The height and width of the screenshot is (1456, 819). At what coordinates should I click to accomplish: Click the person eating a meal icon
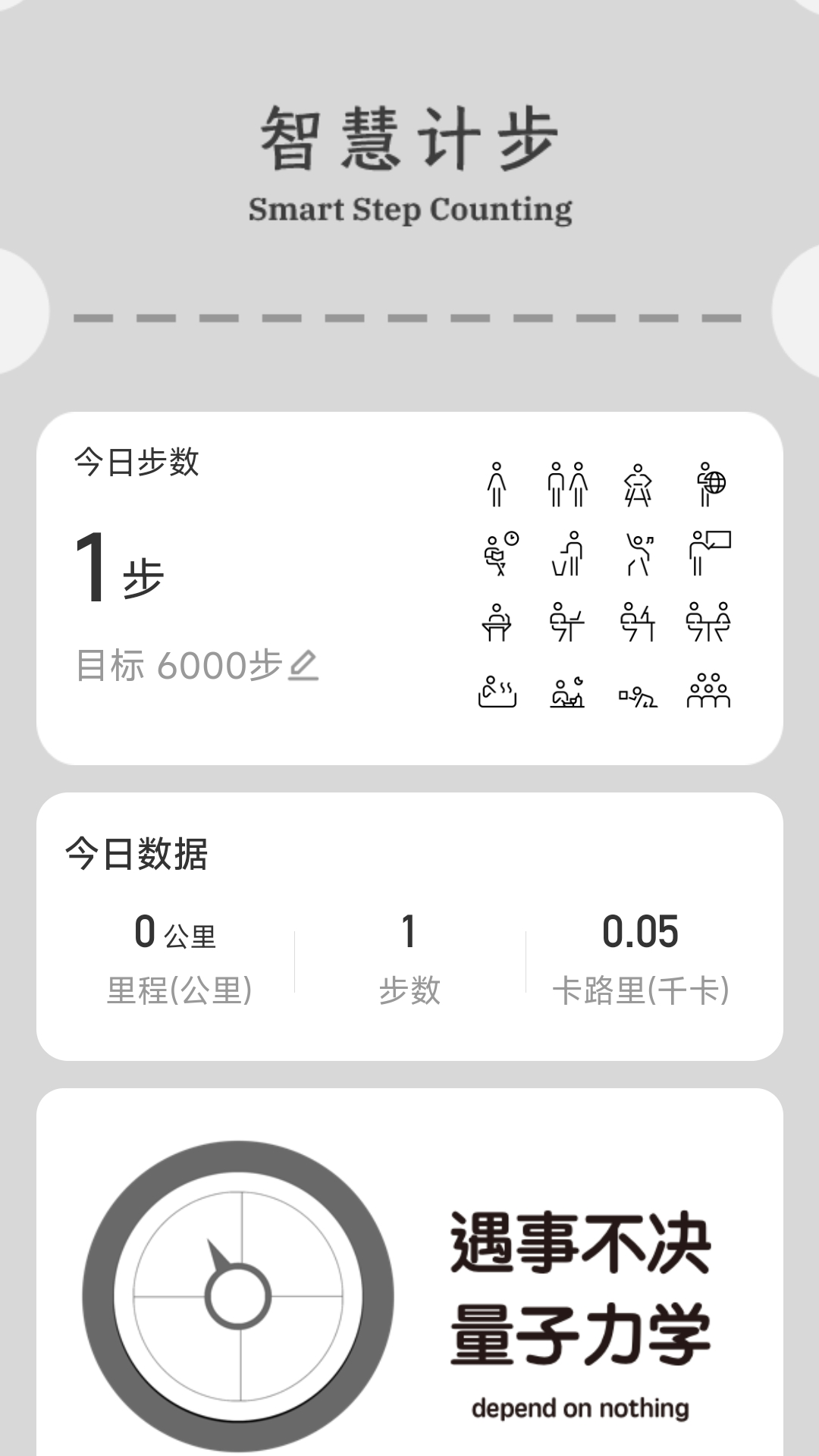567,692
